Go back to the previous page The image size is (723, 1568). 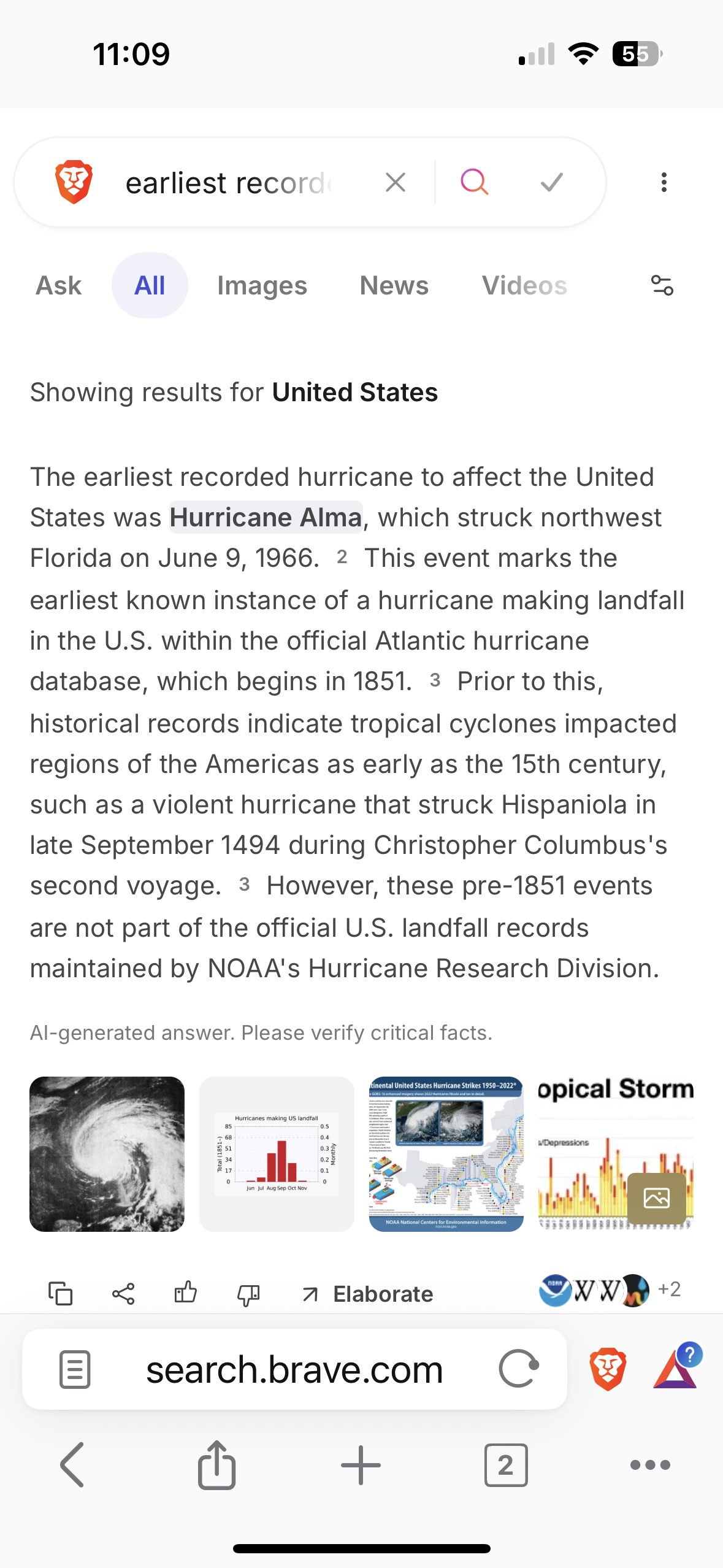point(72,1465)
